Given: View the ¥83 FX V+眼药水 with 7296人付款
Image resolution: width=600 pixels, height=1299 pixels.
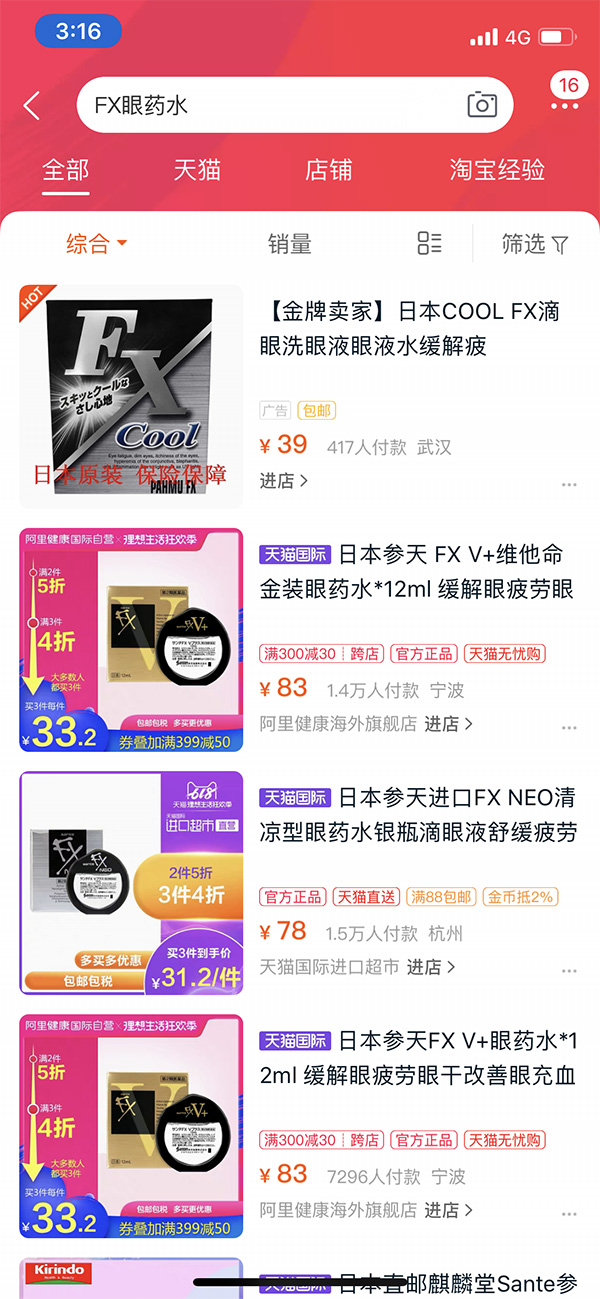Looking at the screenshot, I should [x=417, y=1059].
